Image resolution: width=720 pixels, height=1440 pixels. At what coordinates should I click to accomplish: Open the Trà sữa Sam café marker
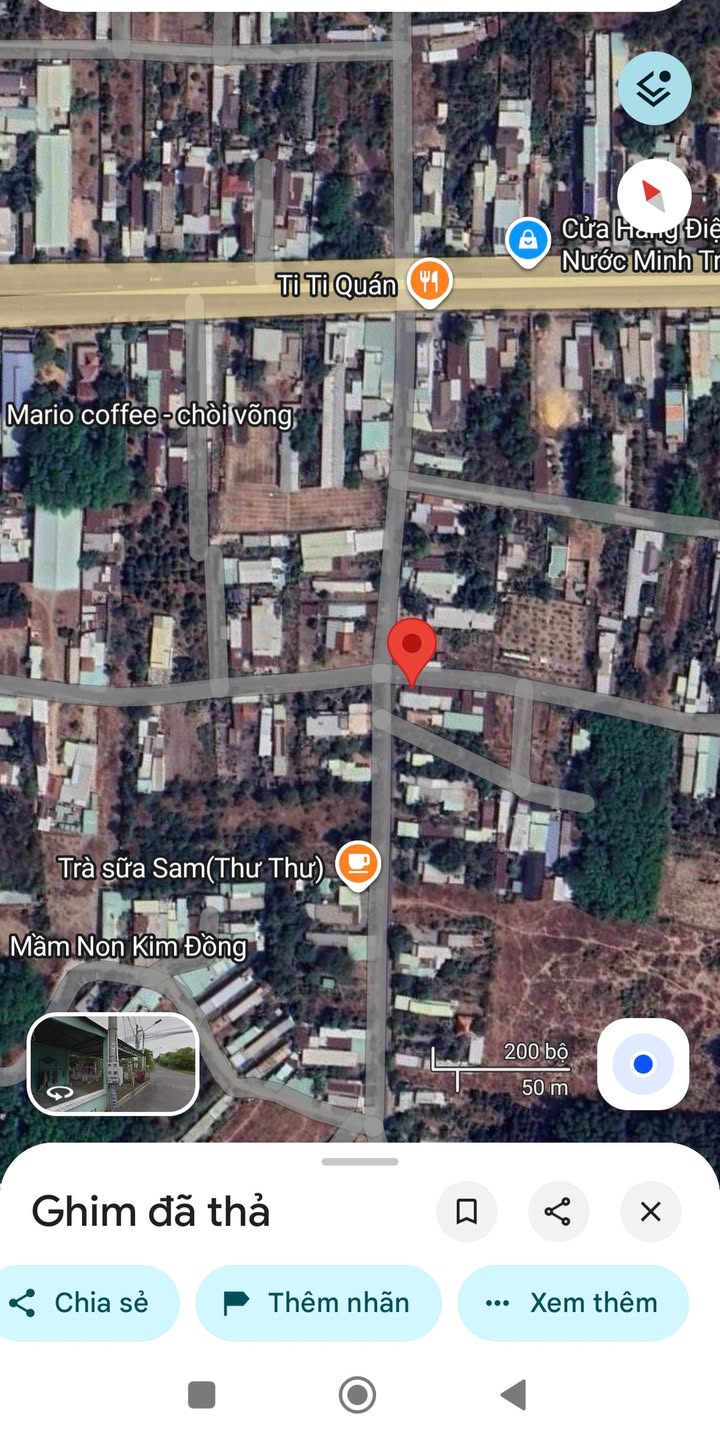click(358, 864)
